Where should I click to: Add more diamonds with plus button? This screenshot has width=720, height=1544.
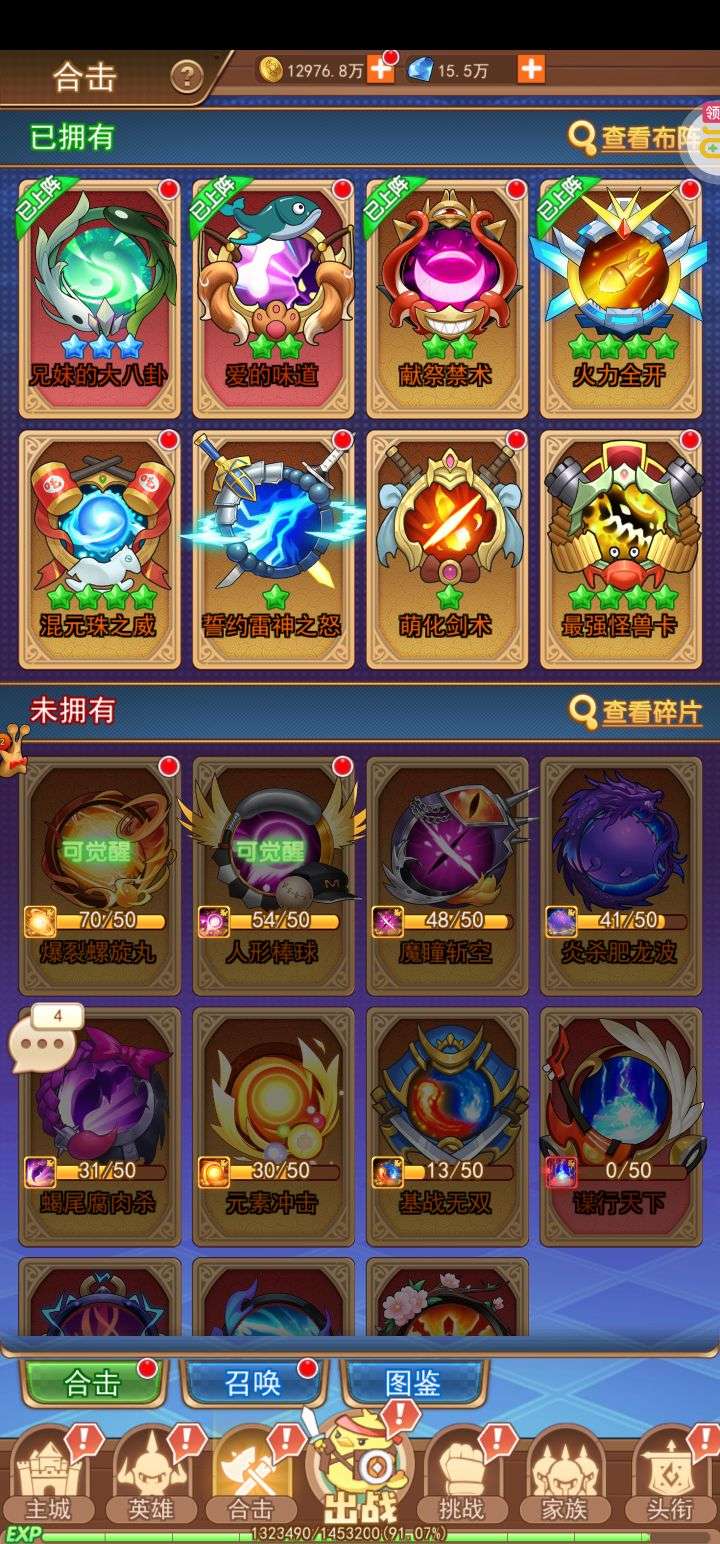pyautogui.click(x=531, y=69)
